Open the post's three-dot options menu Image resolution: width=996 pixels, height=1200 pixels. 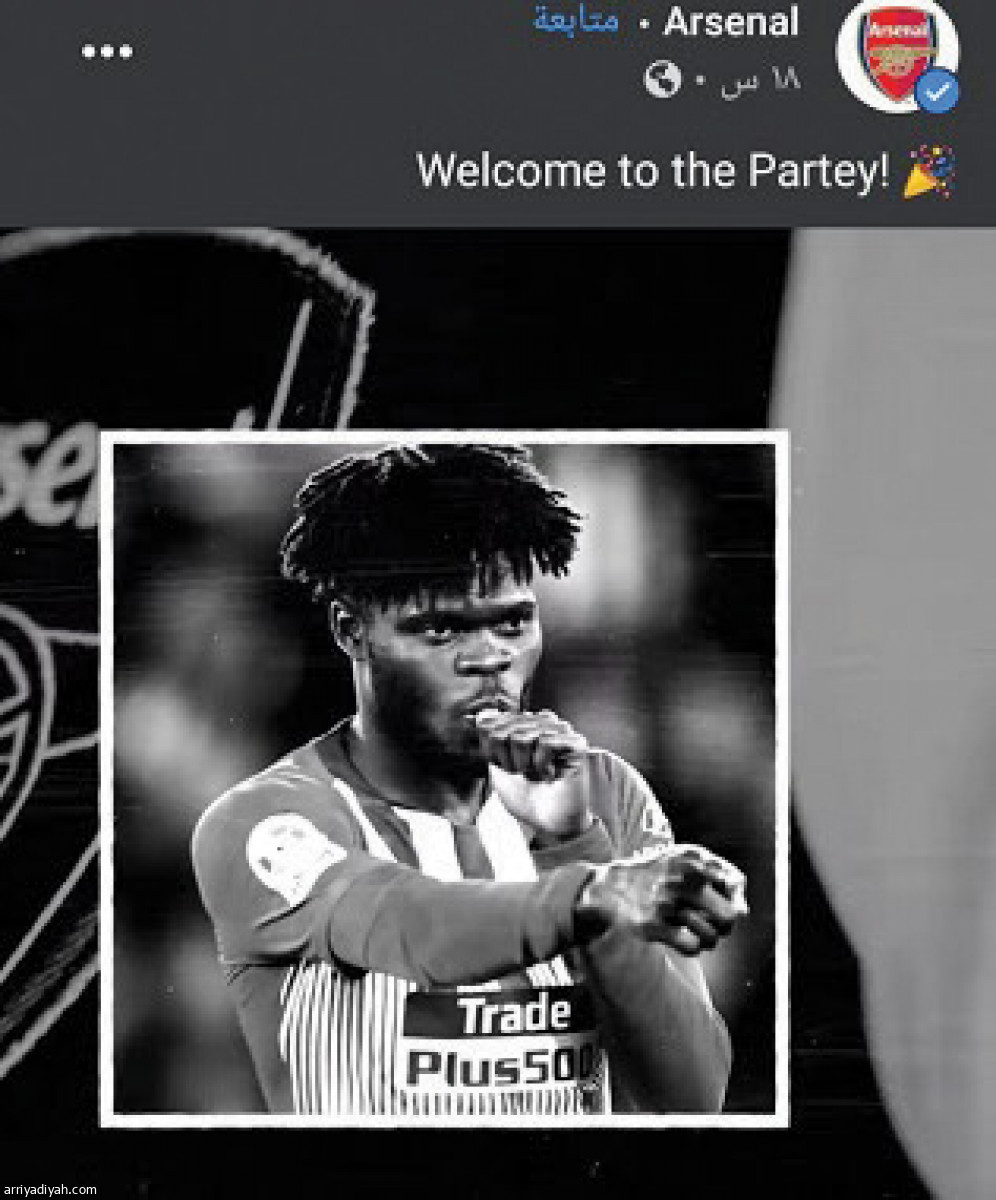pos(107,52)
